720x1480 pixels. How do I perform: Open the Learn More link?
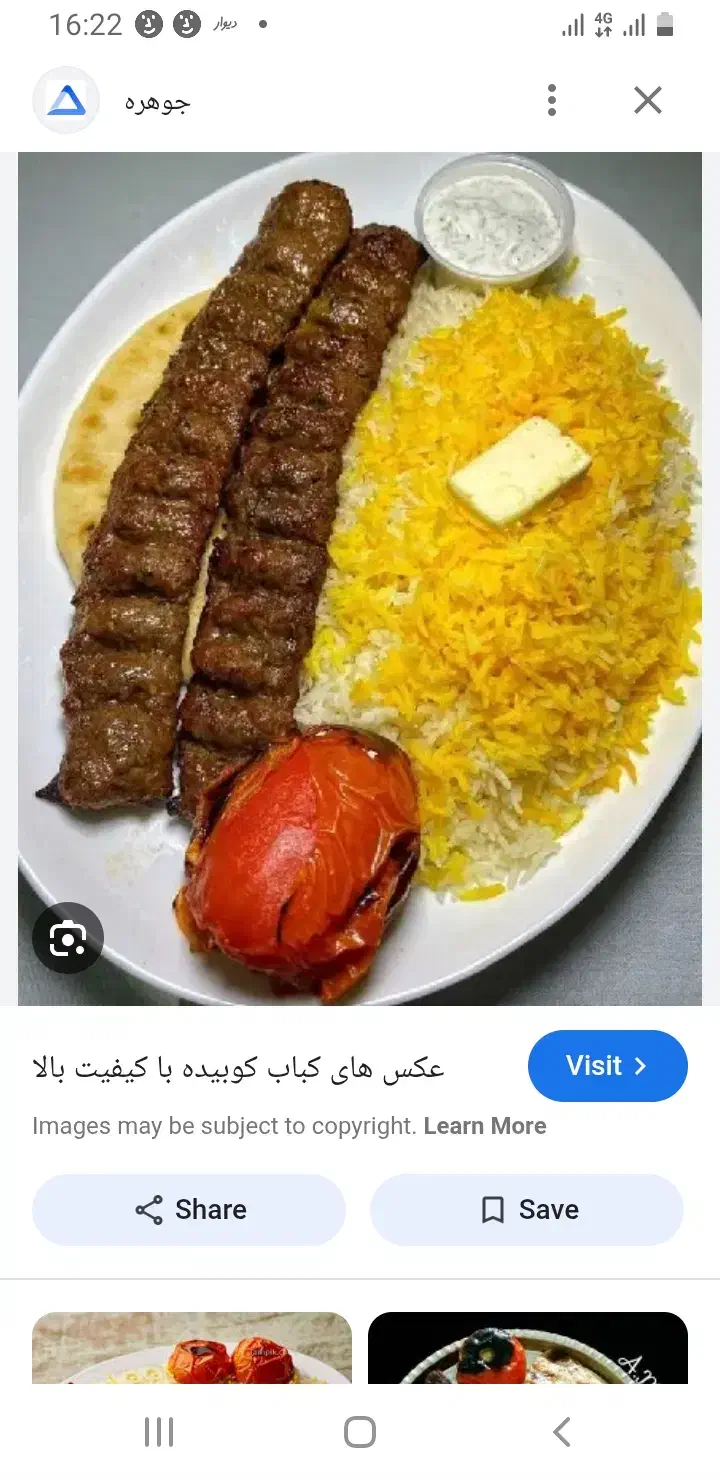[x=485, y=1126]
